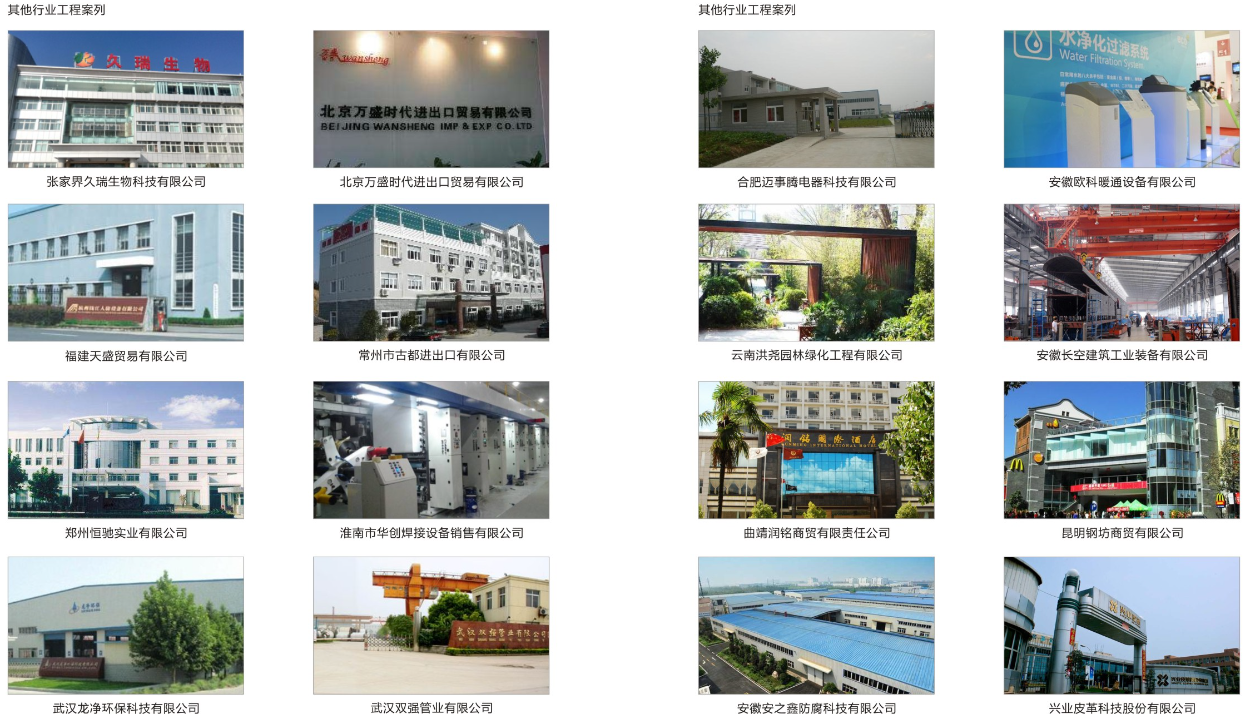Select the 武汉双强管业有限公司 tile
Screen dimensions: 1247x719
(431, 625)
